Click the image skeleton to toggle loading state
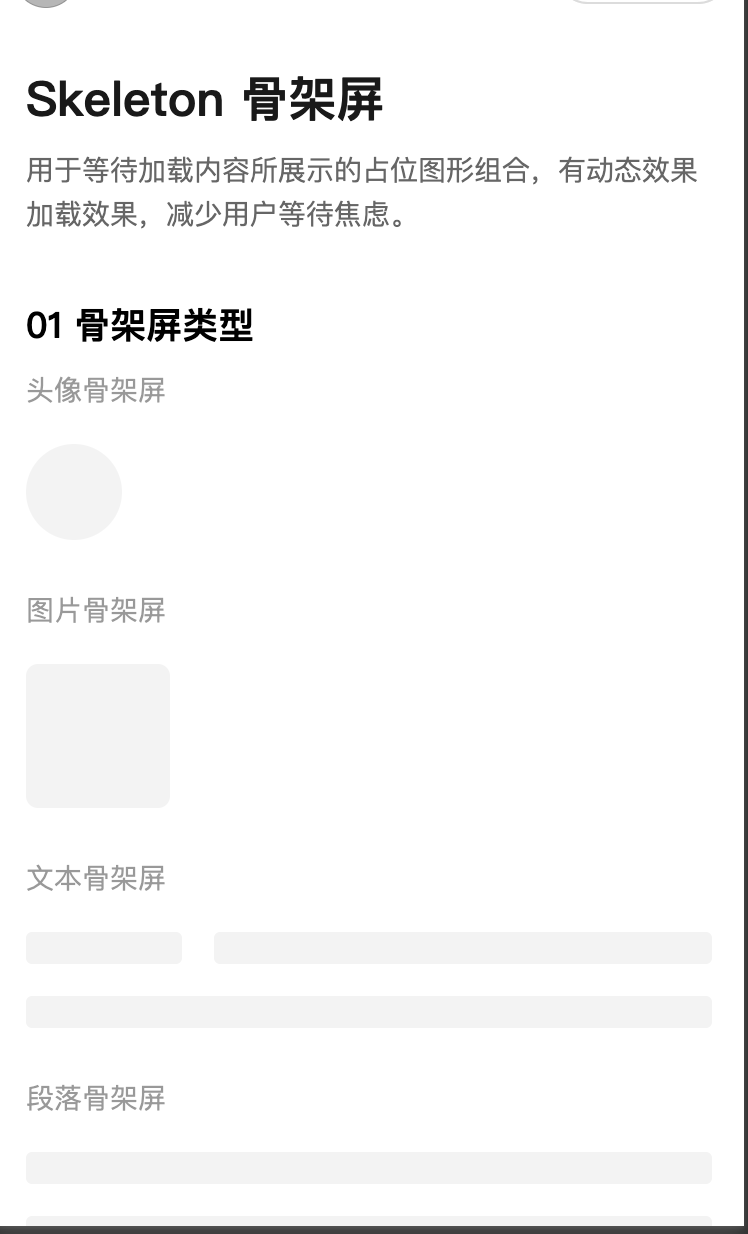748x1234 pixels. point(97,735)
